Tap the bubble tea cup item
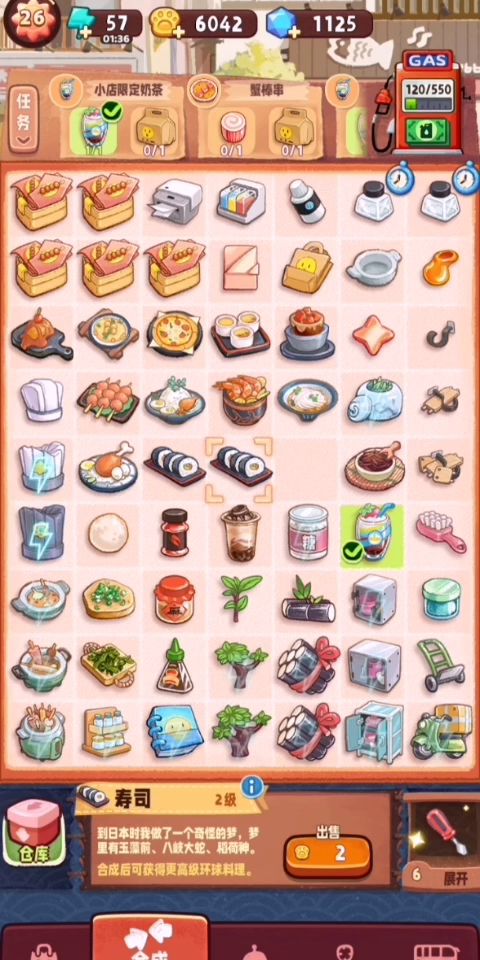480x960 pixels. click(241, 533)
